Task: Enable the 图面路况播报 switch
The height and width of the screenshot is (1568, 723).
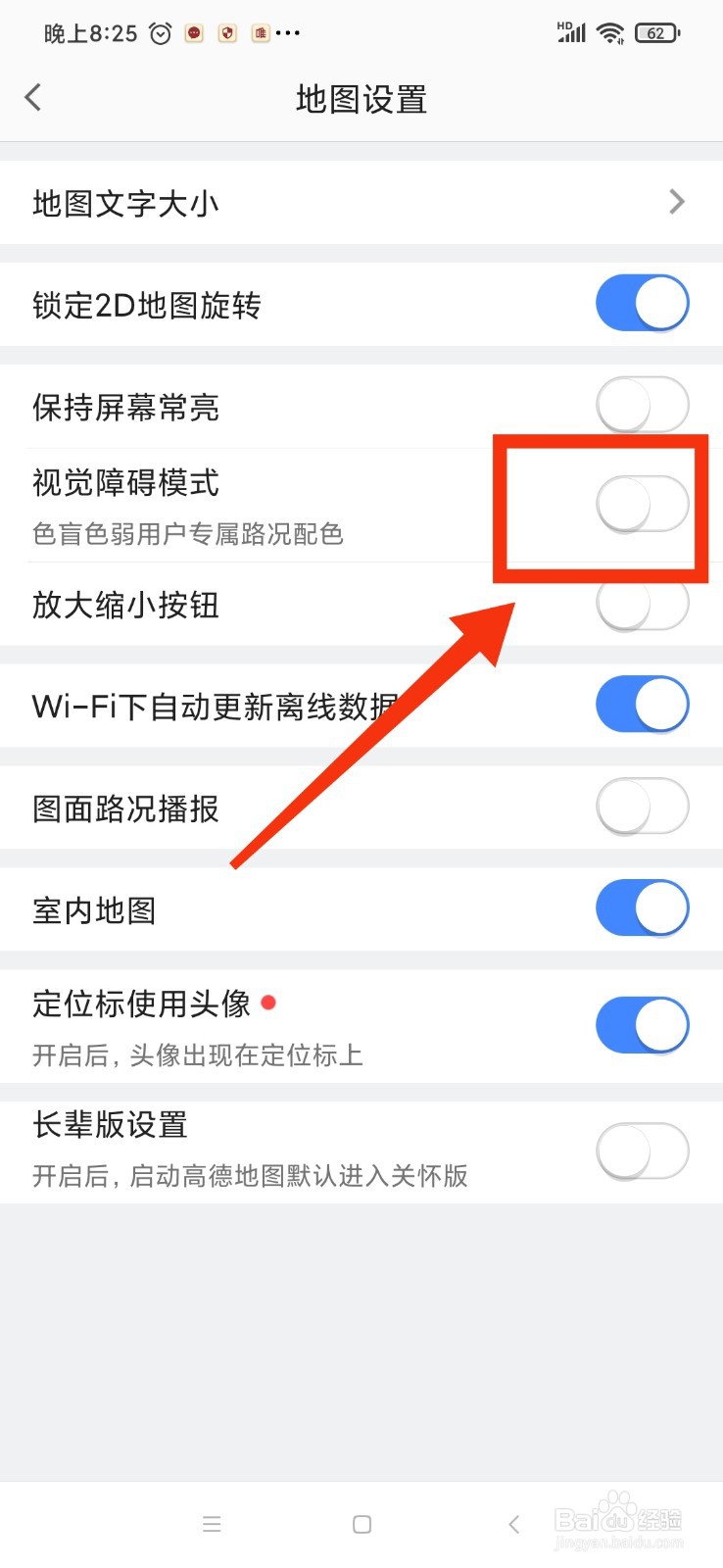Action: click(x=642, y=806)
